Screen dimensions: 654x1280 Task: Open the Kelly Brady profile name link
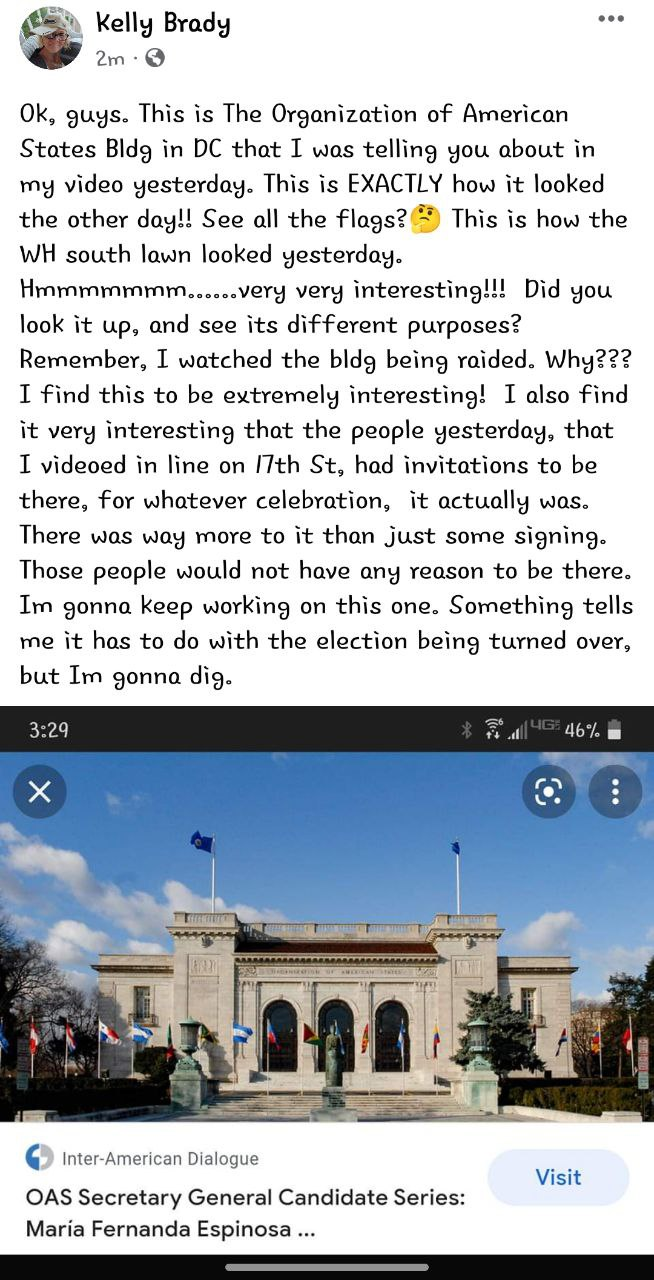pyautogui.click(x=163, y=24)
